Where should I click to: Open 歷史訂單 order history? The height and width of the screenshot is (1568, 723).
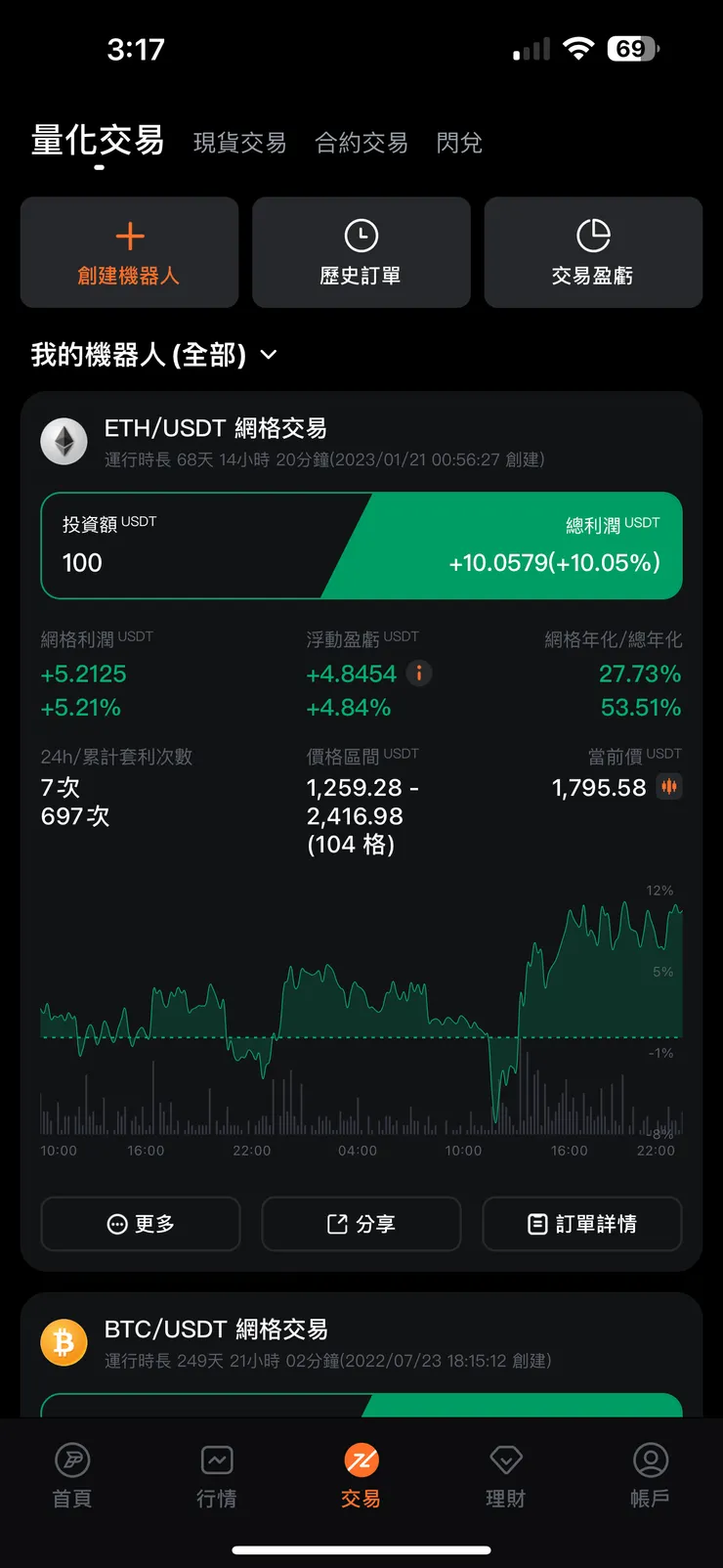tap(361, 253)
